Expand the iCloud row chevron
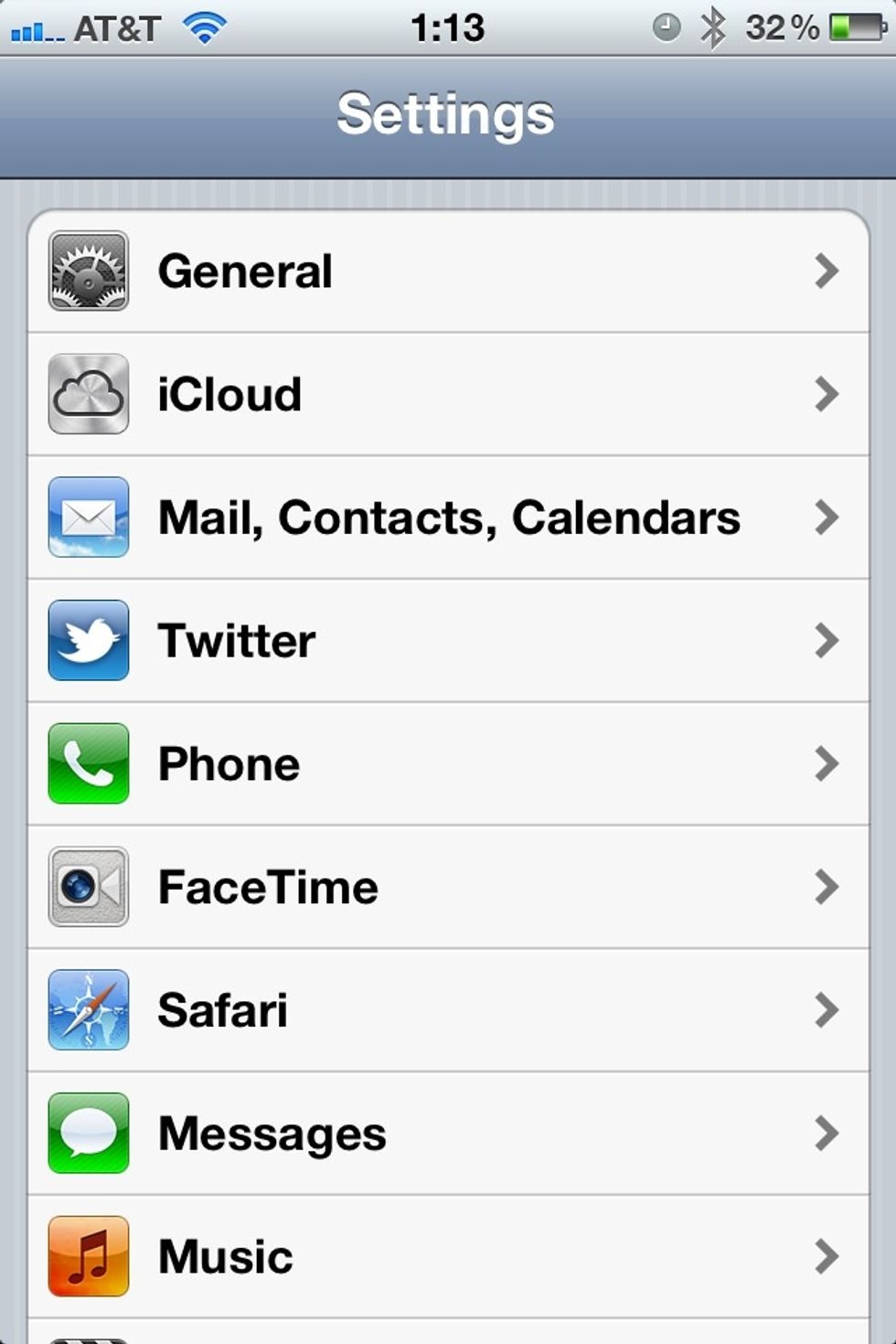Screen dimensions: 896x1344 click(x=827, y=394)
